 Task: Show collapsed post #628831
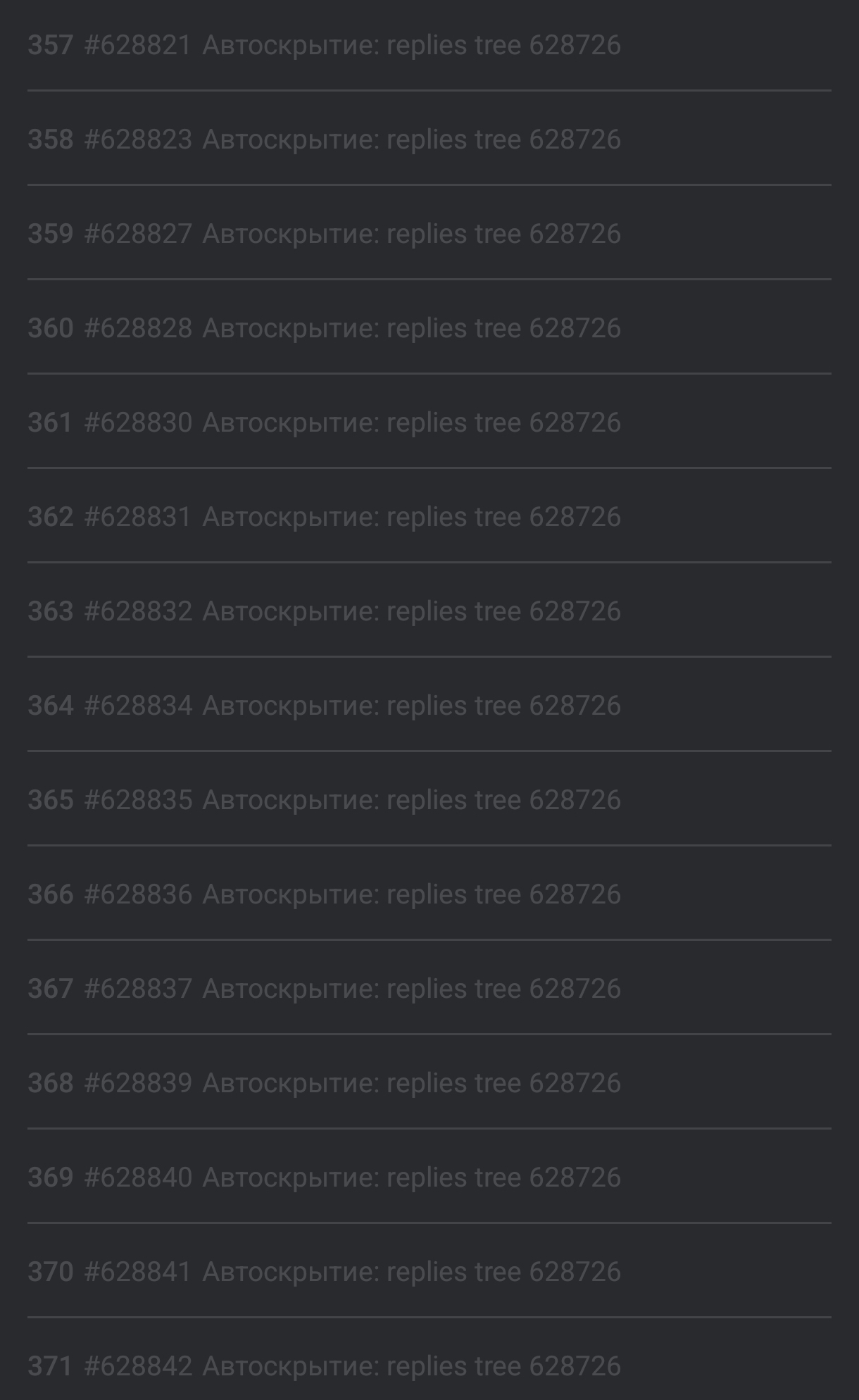pyautogui.click(x=429, y=517)
